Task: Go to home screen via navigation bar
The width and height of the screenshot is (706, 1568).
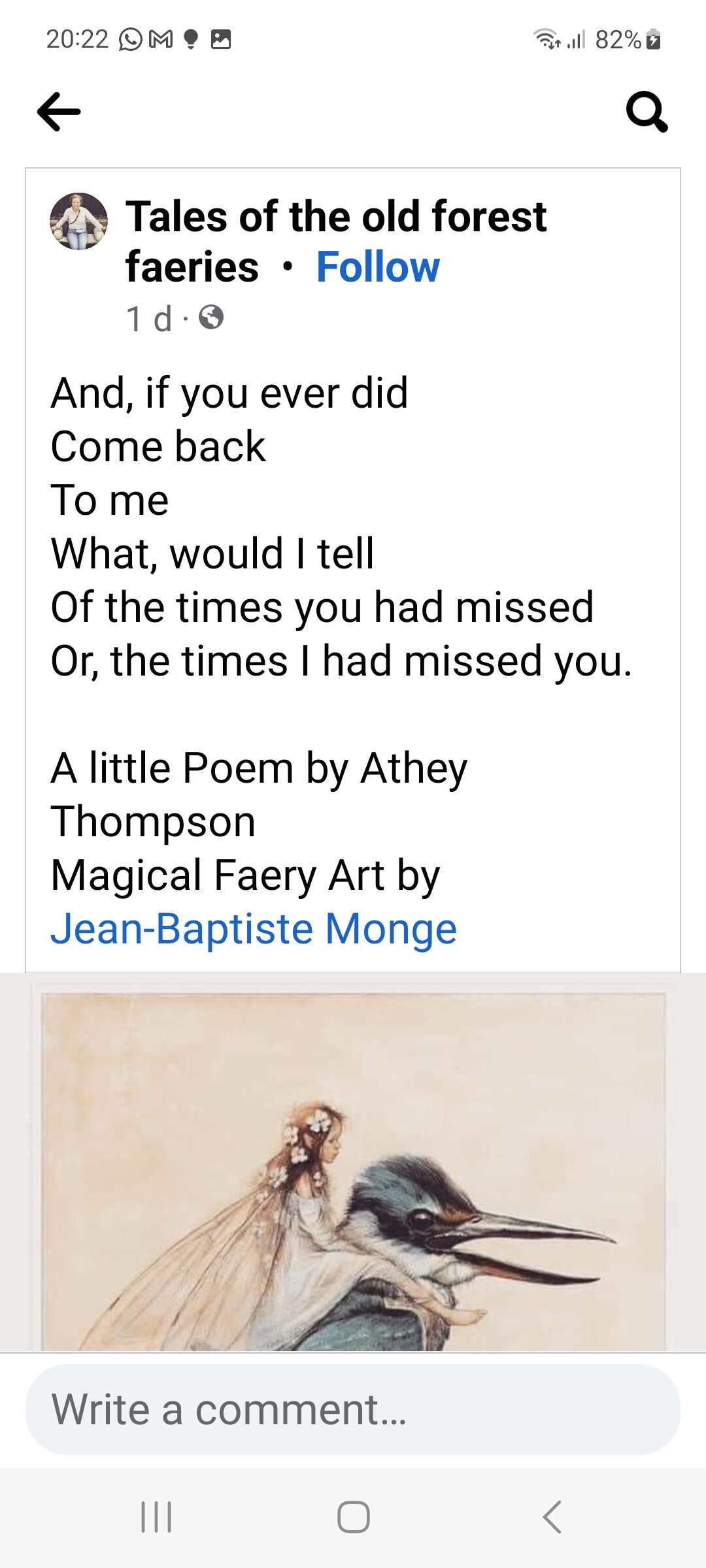Action: click(x=354, y=1516)
